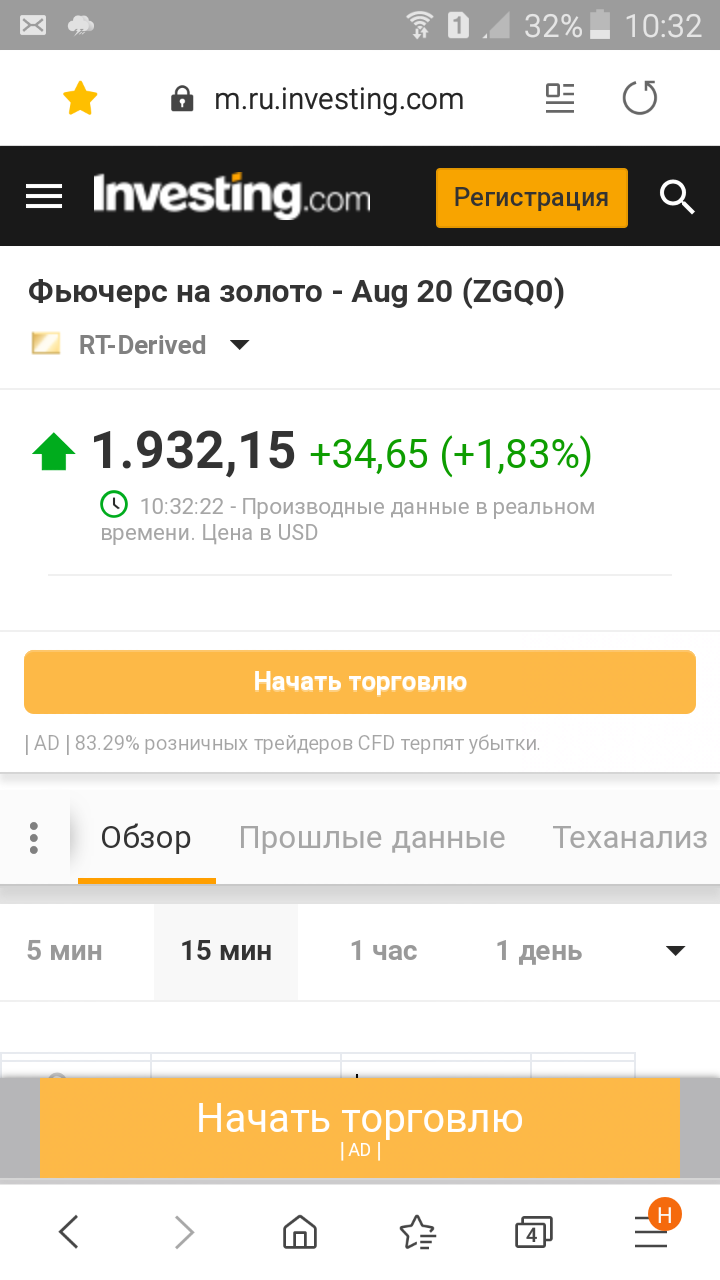
Task: Go back with the browser back arrow
Action: 68,1232
